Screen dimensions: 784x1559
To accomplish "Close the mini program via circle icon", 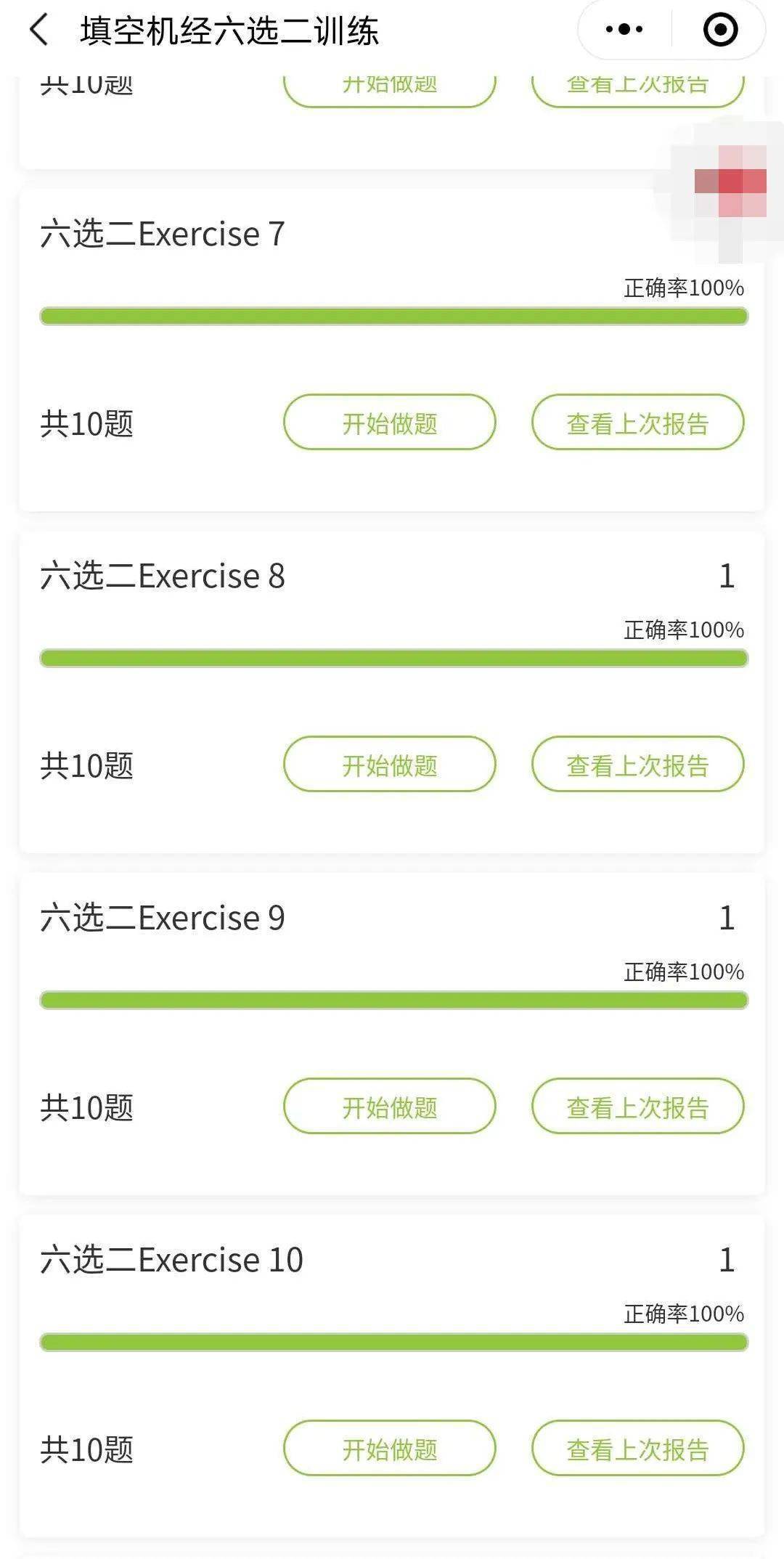I will point(720,30).
